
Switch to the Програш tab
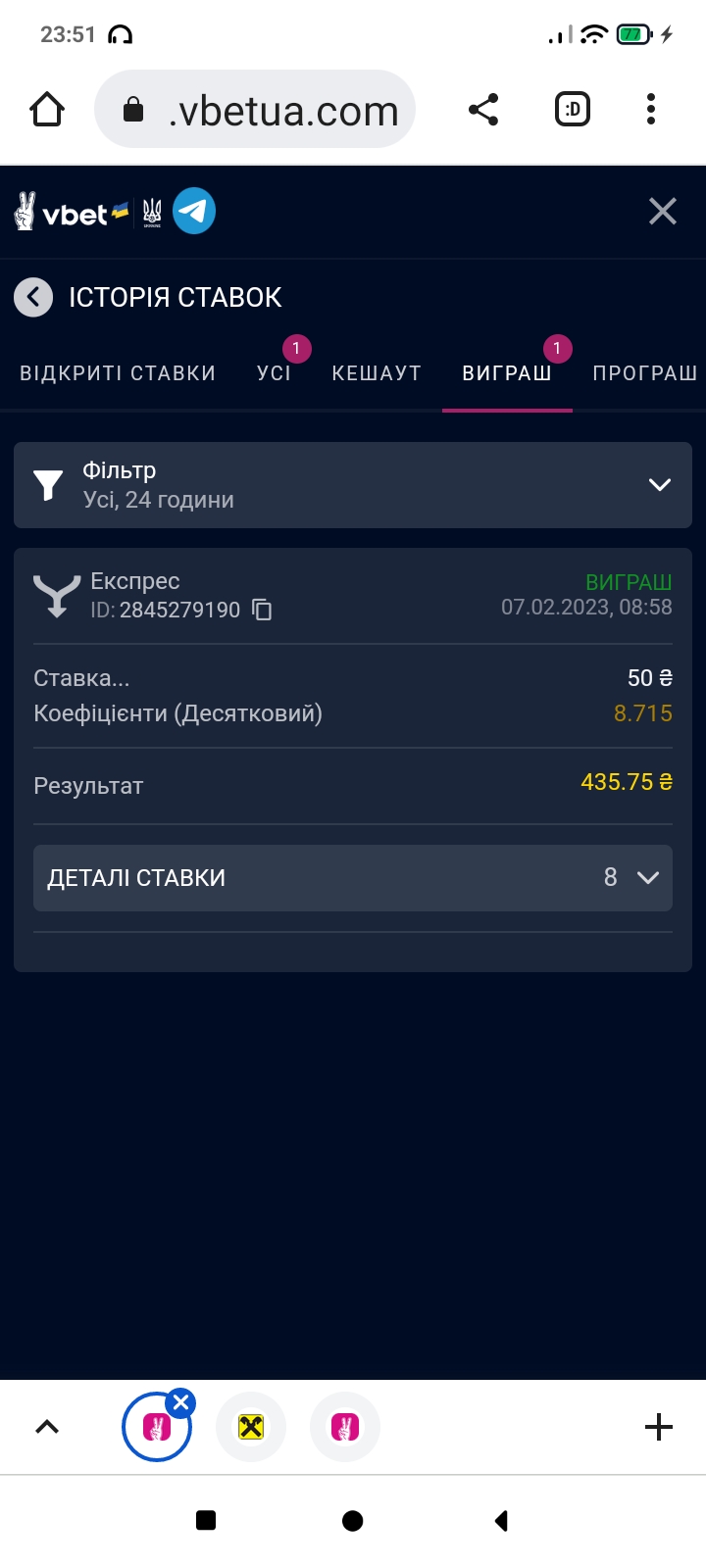click(644, 373)
